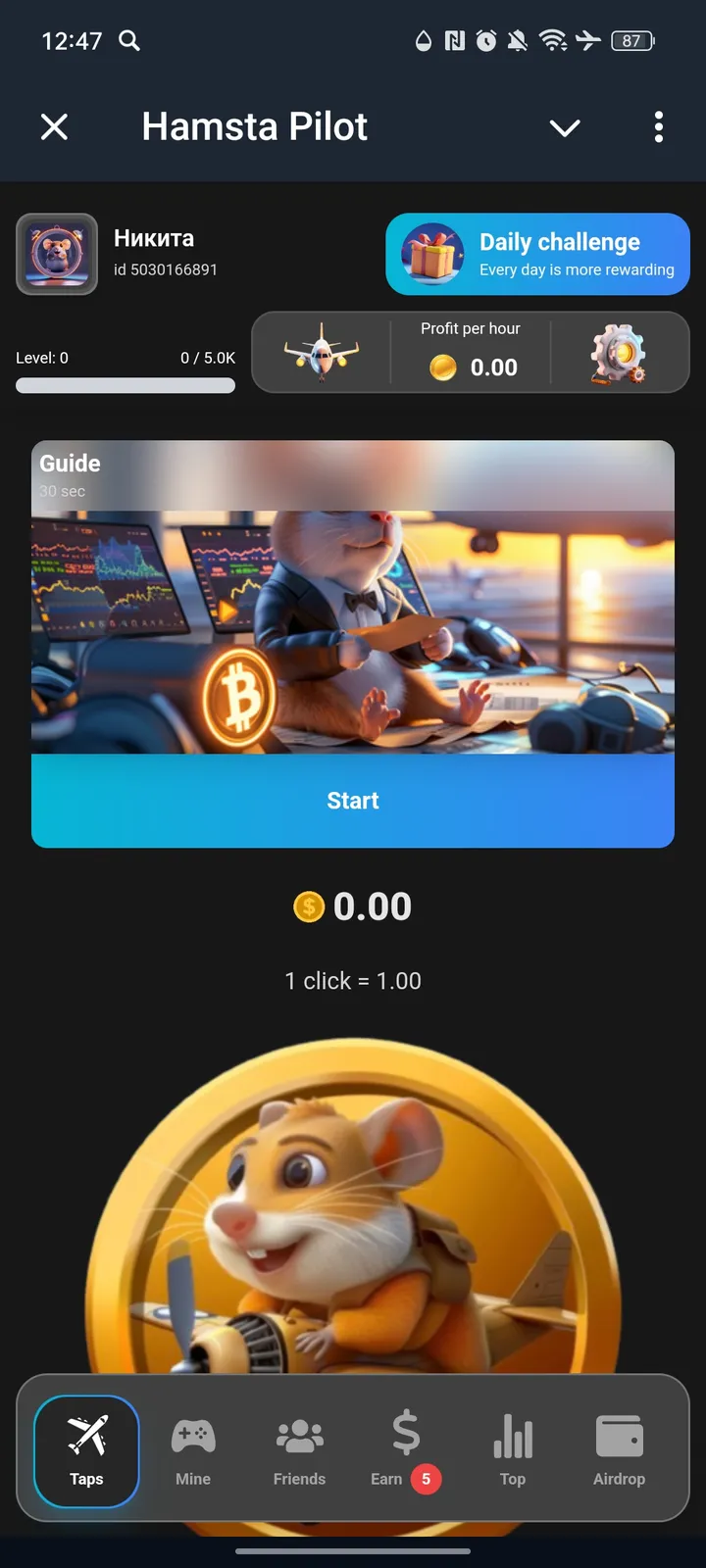Open the Mine gamepad section
The image size is (706, 1568).
(192, 1436)
